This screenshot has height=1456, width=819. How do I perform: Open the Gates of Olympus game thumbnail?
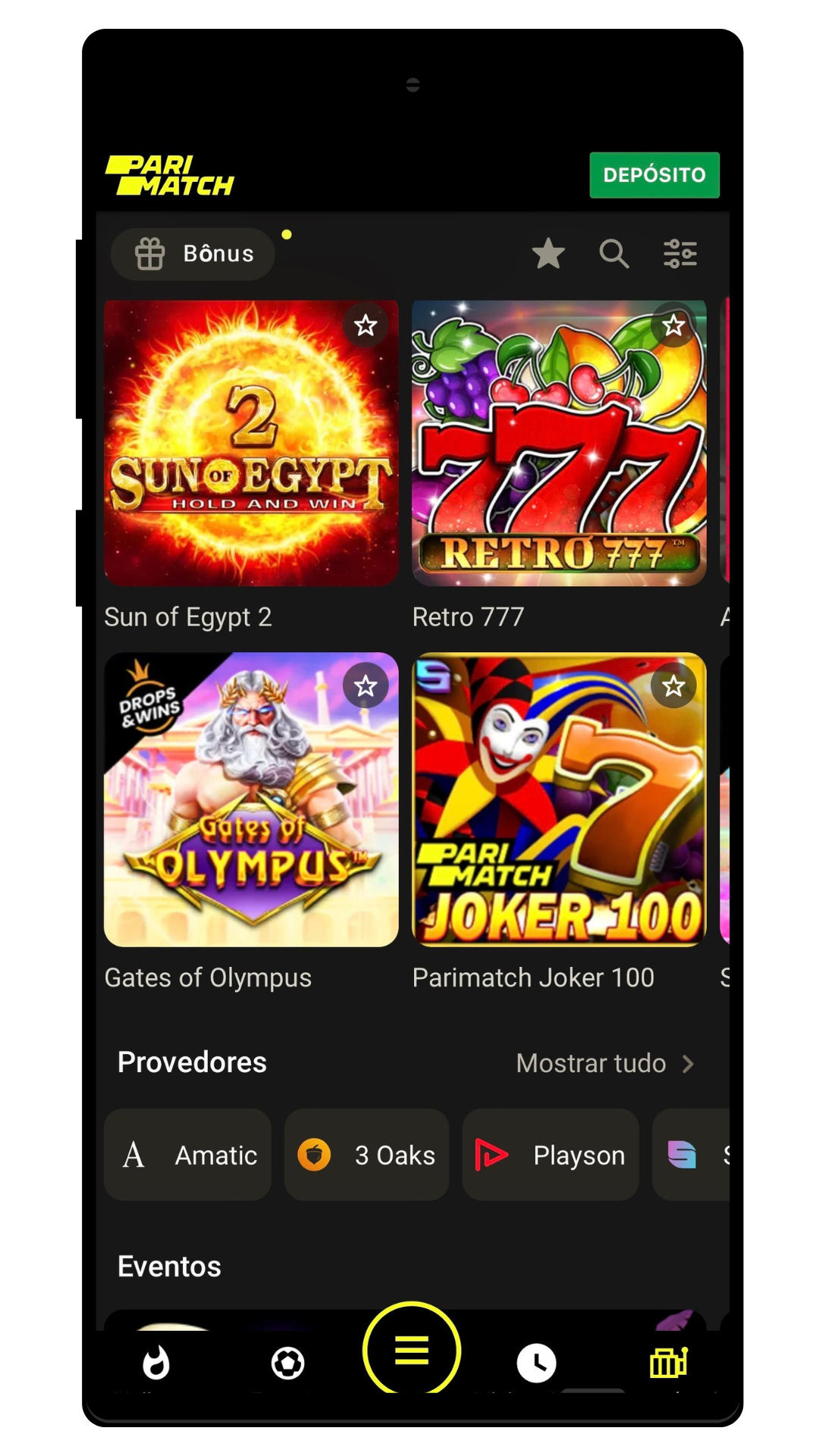coord(251,800)
